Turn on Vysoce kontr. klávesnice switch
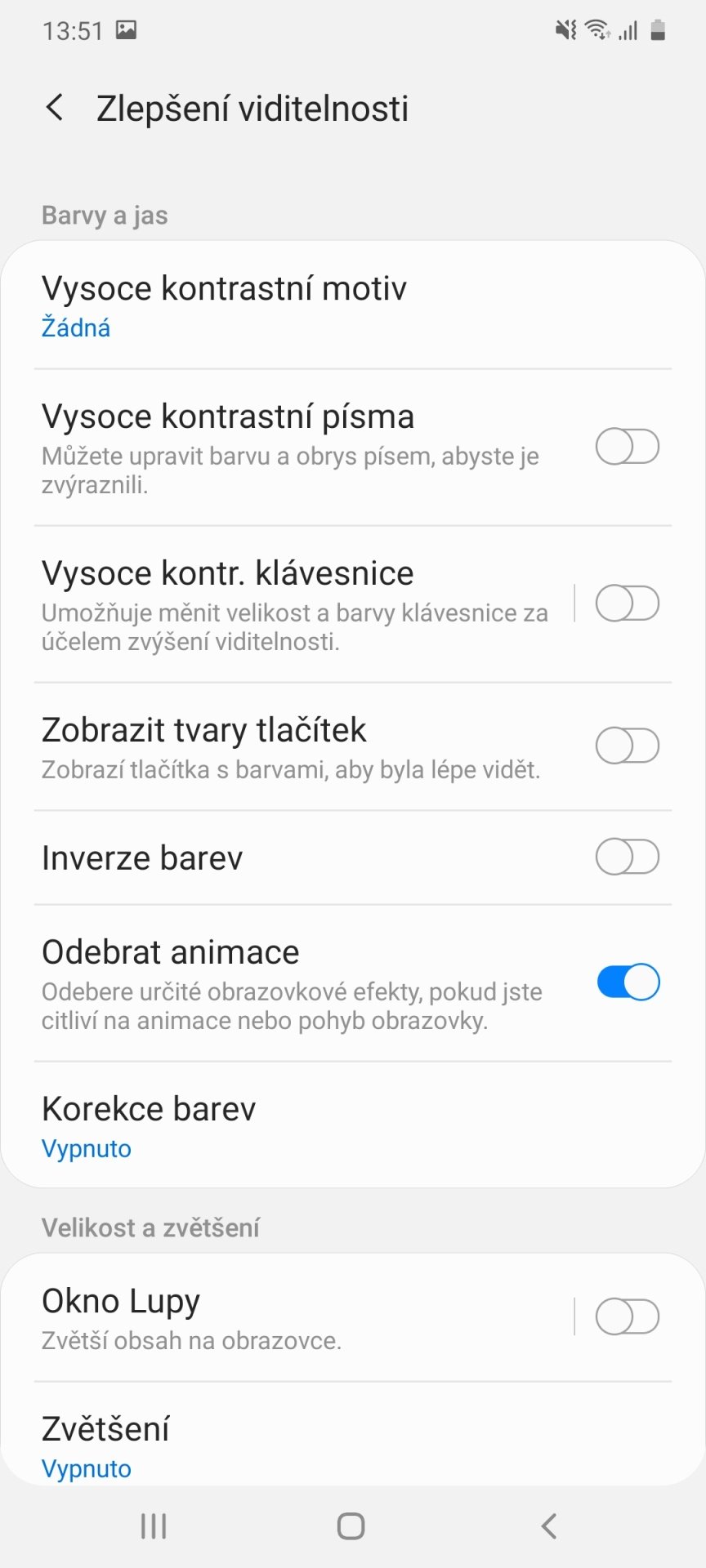 628,604
